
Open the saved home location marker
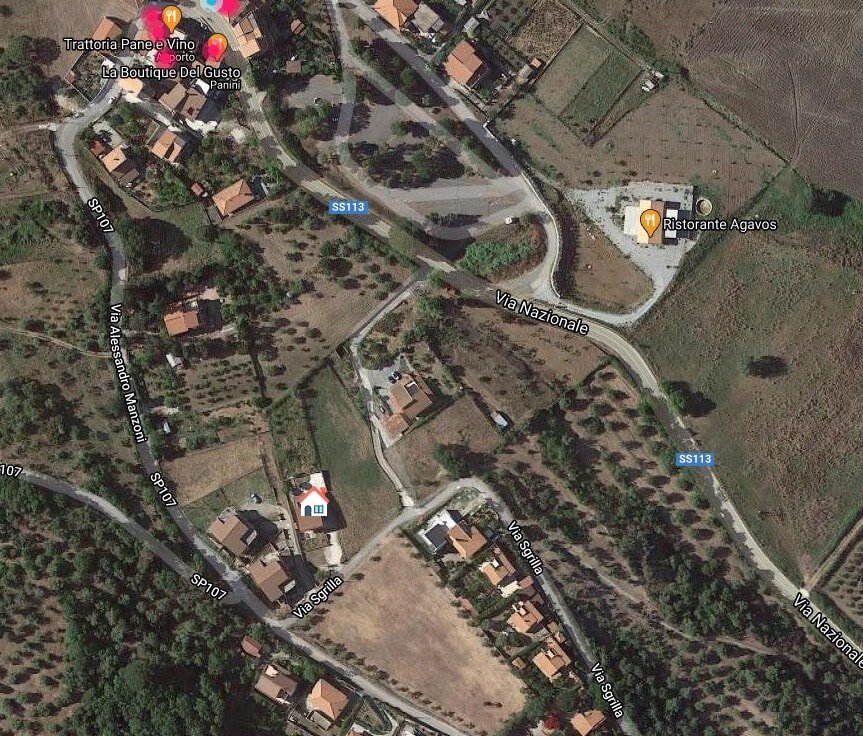click(313, 499)
